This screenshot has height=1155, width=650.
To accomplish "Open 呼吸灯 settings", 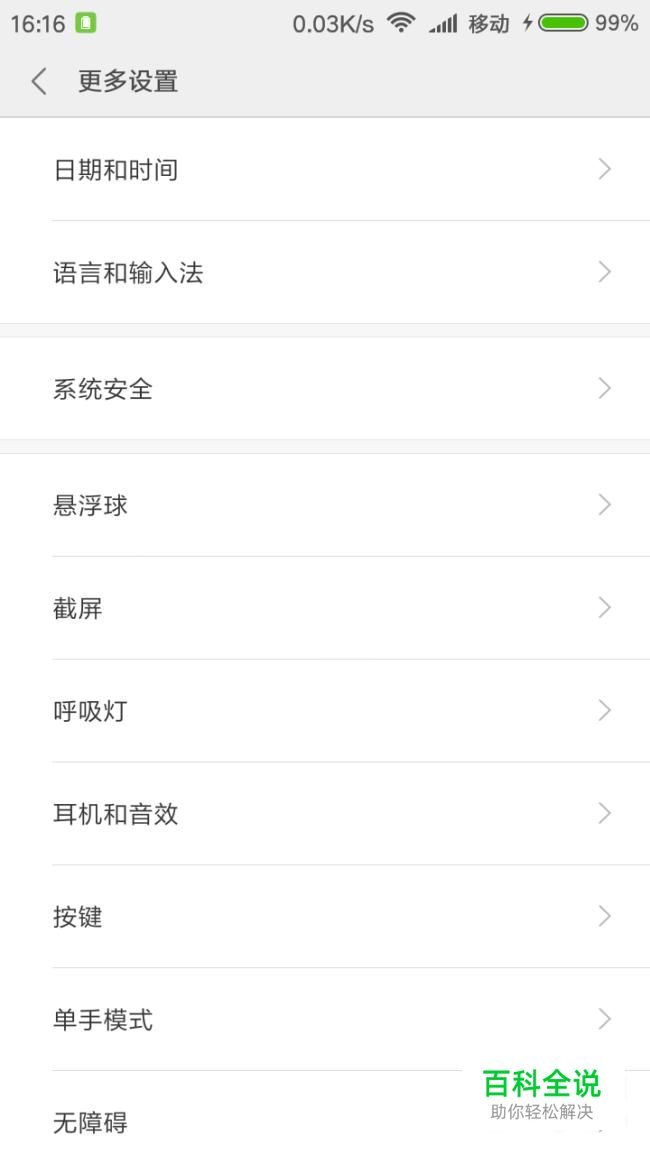I will pyautogui.click(x=325, y=711).
